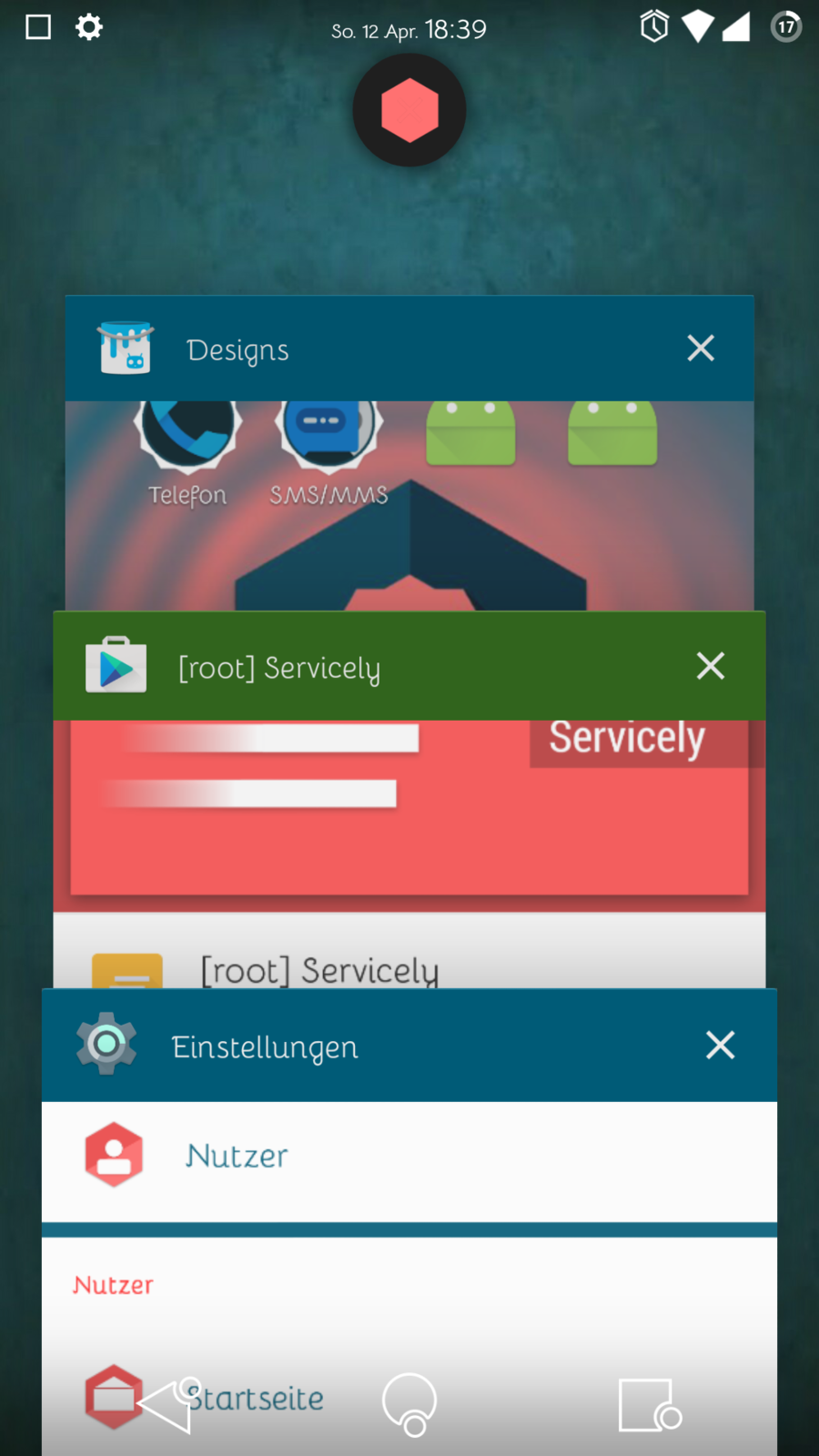Tap the recent apps navigation button
Image resolution: width=819 pixels, height=1456 pixels.
click(648, 1405)
